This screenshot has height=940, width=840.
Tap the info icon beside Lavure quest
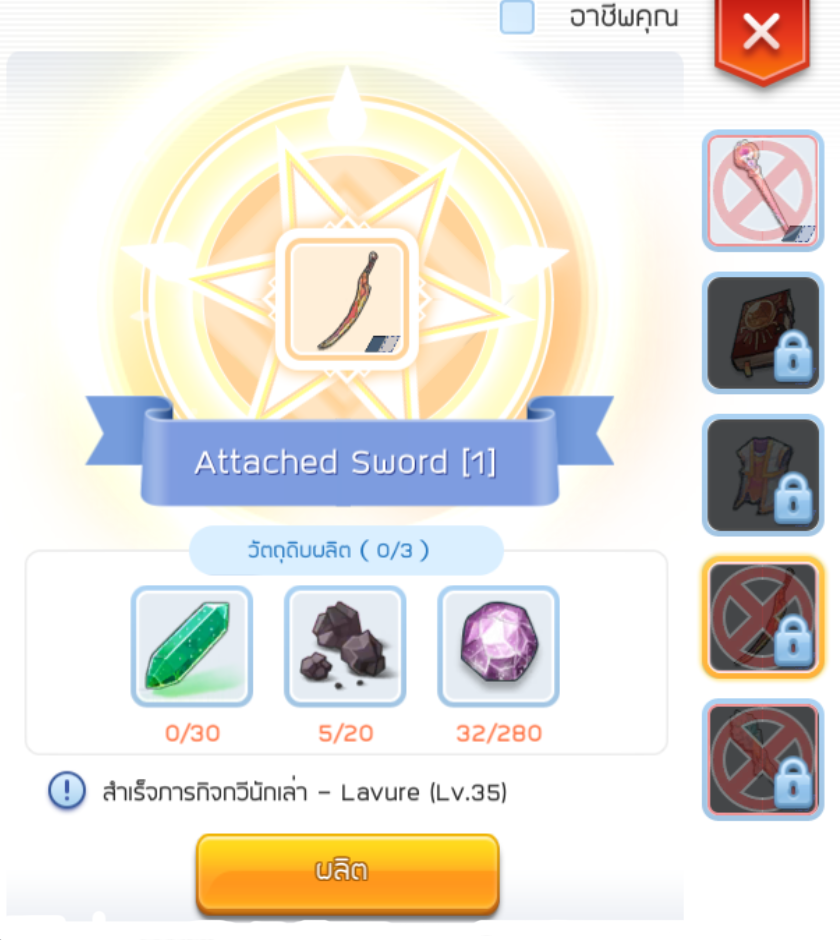67,793
